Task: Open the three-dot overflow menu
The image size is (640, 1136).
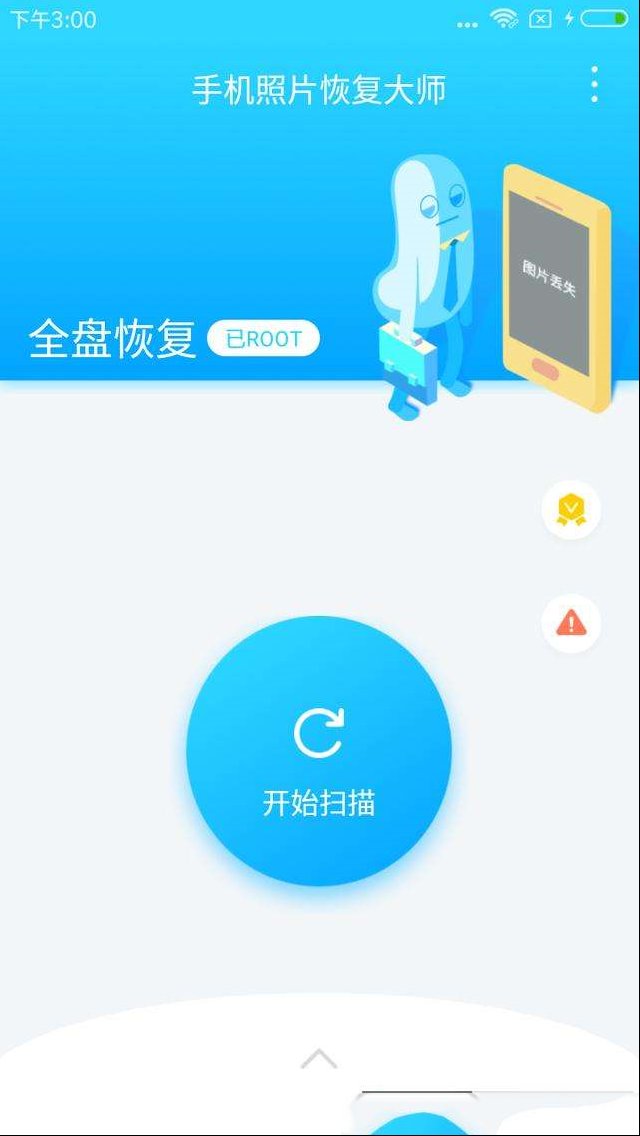Action: pyautogui.click(x=594, y=84)
